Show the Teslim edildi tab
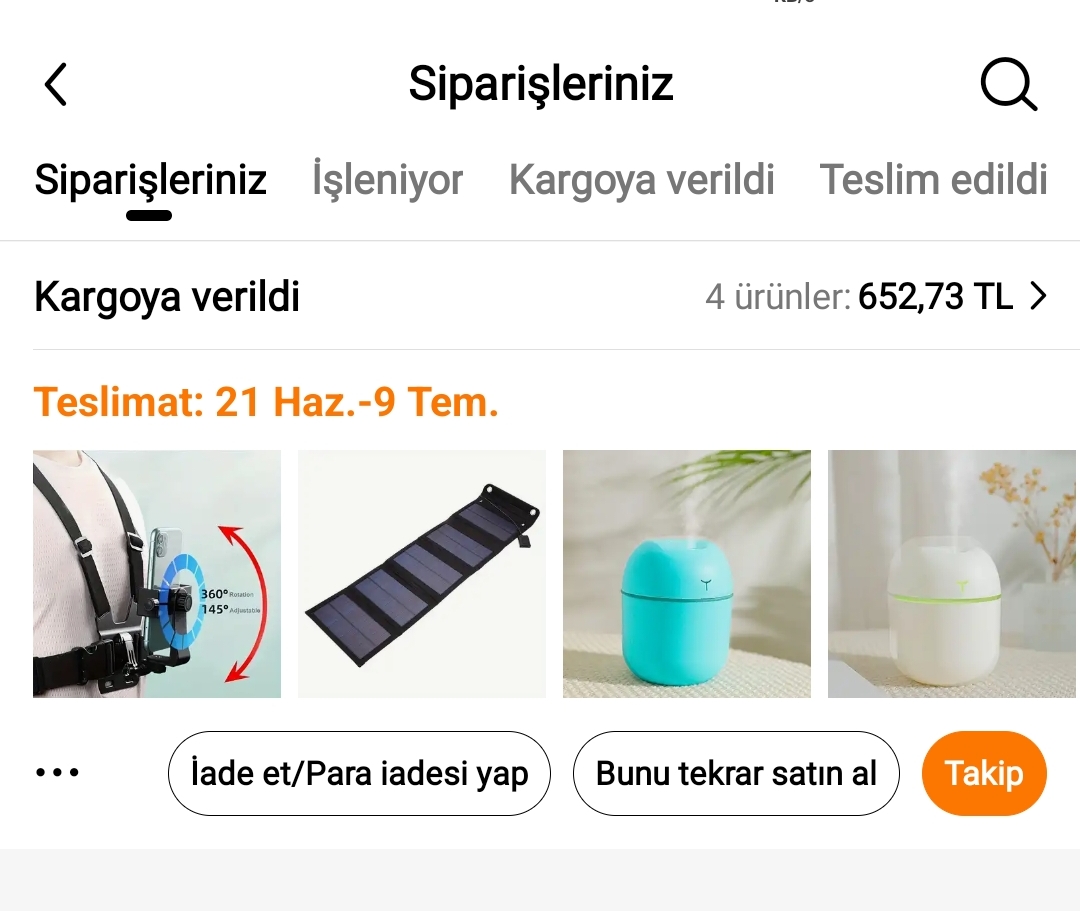The width and height of the screenshot is (1080, 911). [933, 181]
